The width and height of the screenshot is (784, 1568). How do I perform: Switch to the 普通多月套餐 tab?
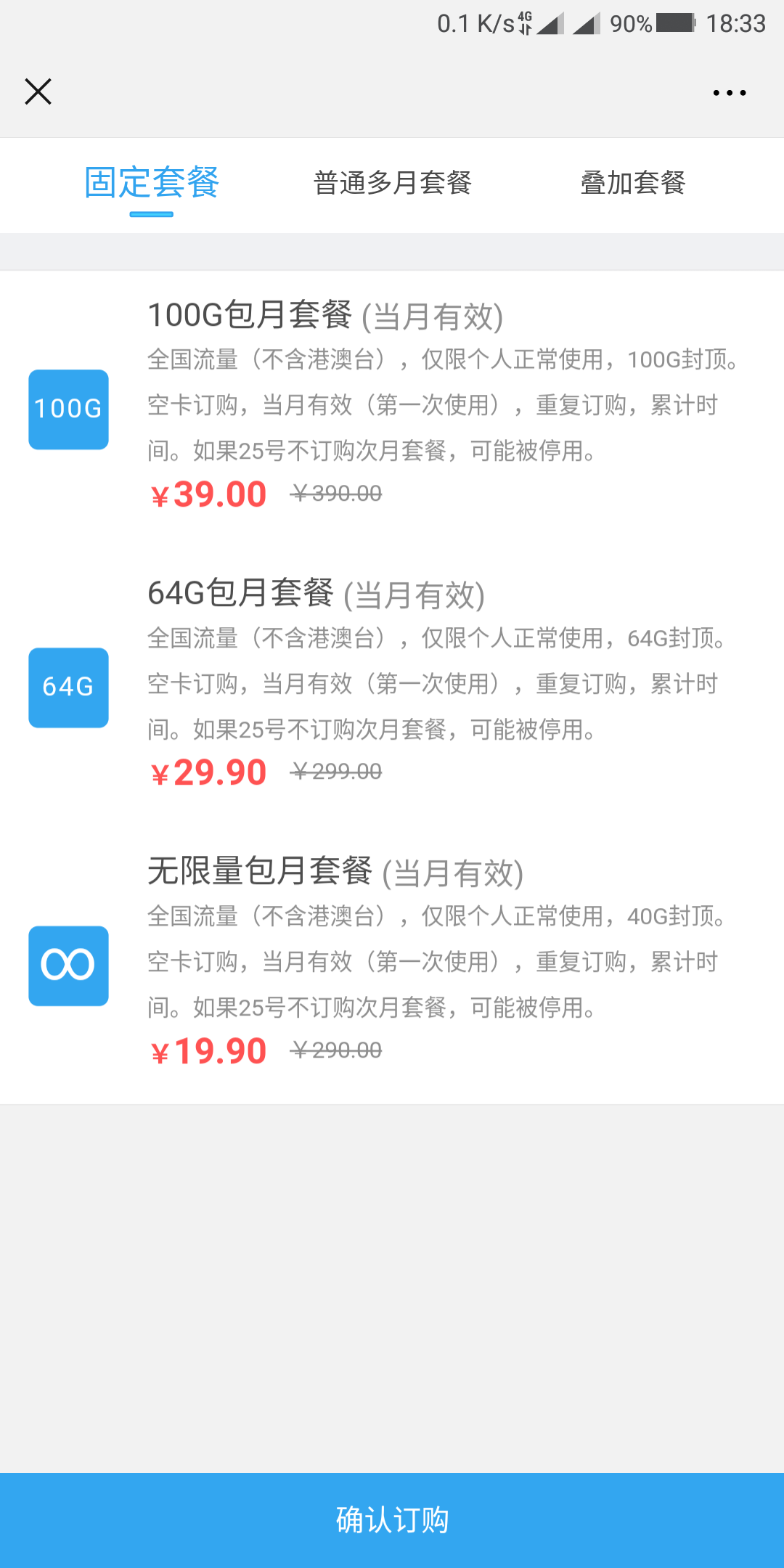pos(393,183)
